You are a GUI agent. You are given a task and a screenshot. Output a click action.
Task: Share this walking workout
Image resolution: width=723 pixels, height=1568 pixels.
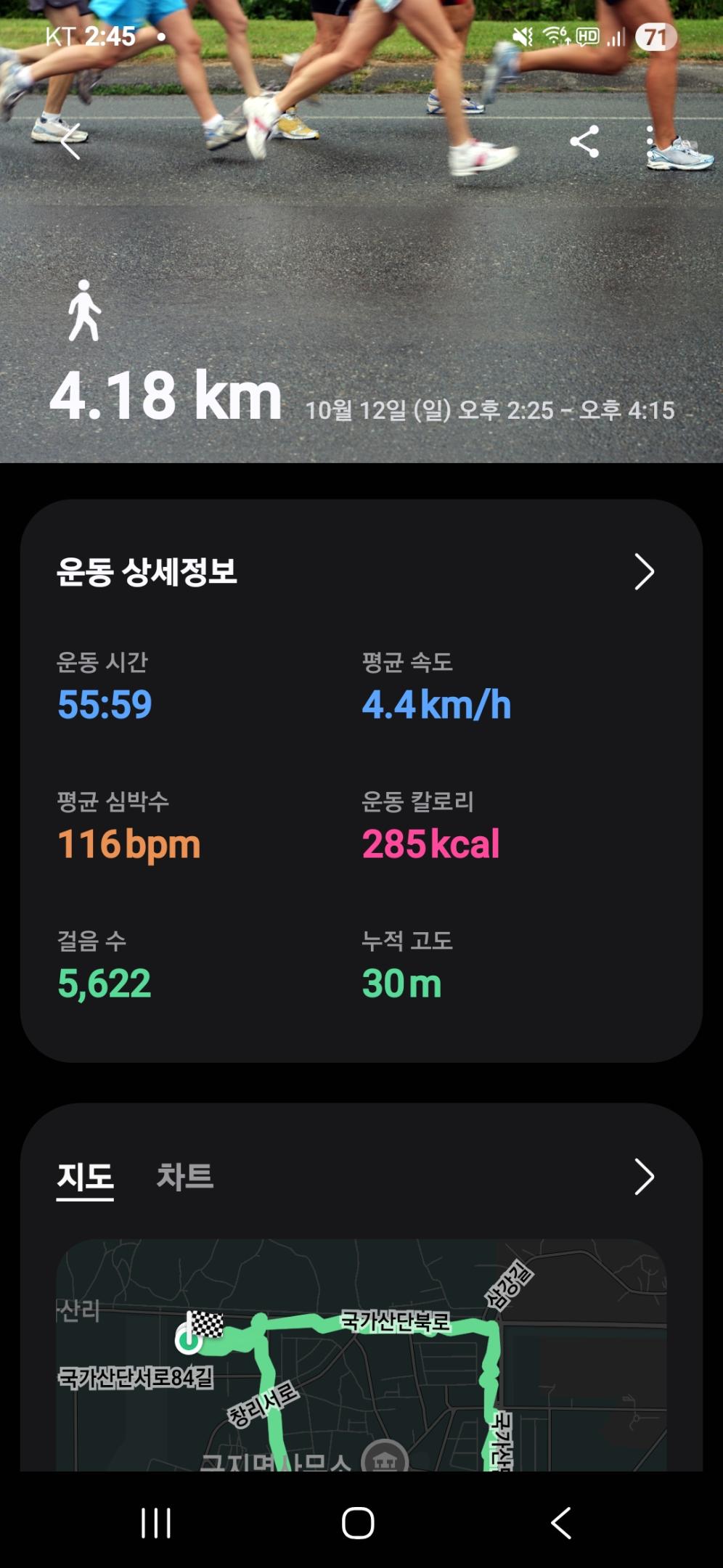point(584,142)
